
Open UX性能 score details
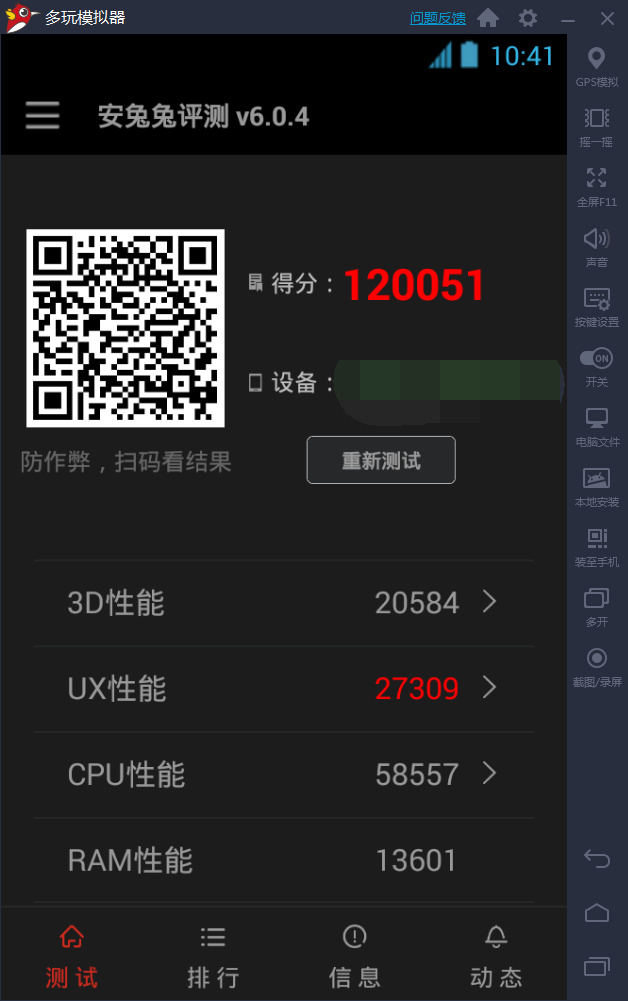[x=284, y=689]
